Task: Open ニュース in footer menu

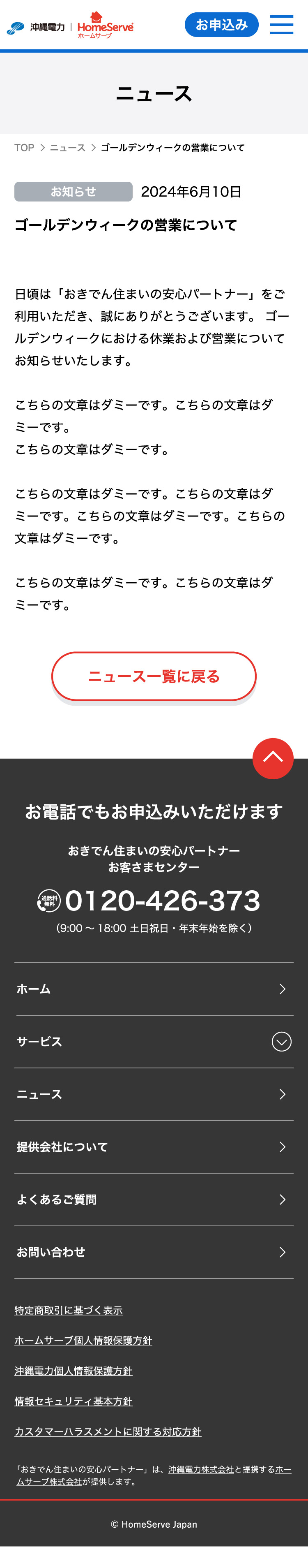Action: point(154,1094)
